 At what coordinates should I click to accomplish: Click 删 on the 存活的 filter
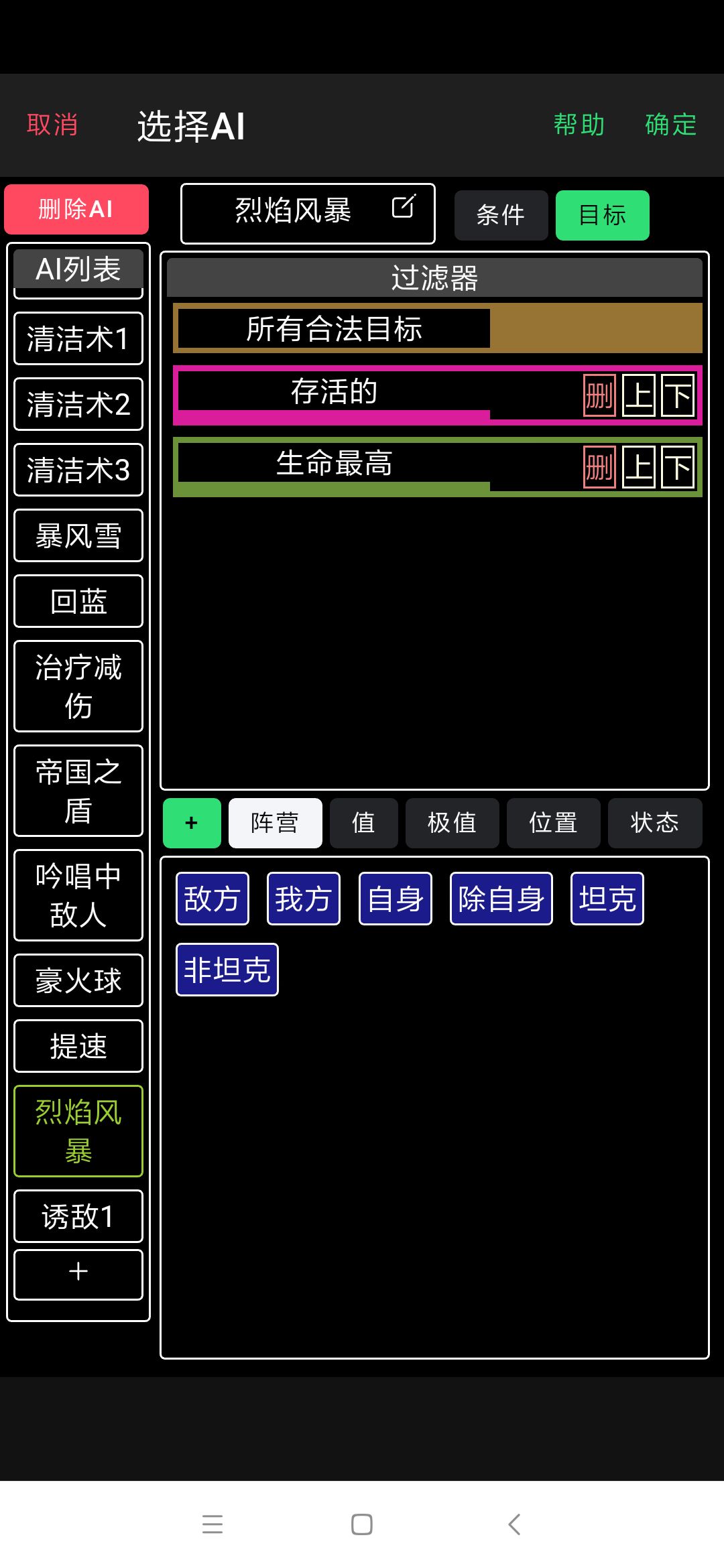coord(598,395)
